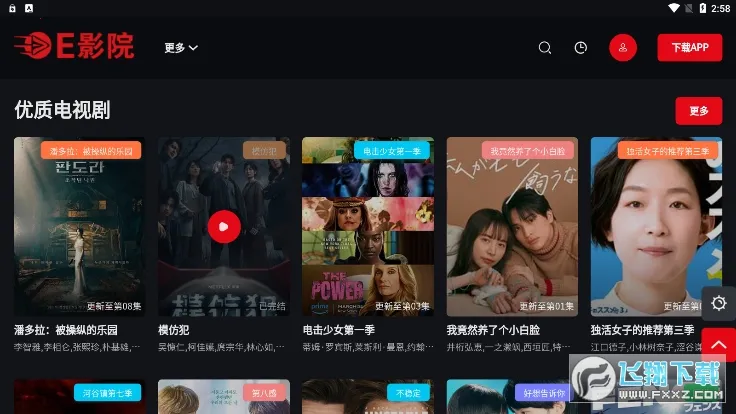Open the settings gear floating button
The height and width of the screenshot is (414, 736).
tap(718, 303)
